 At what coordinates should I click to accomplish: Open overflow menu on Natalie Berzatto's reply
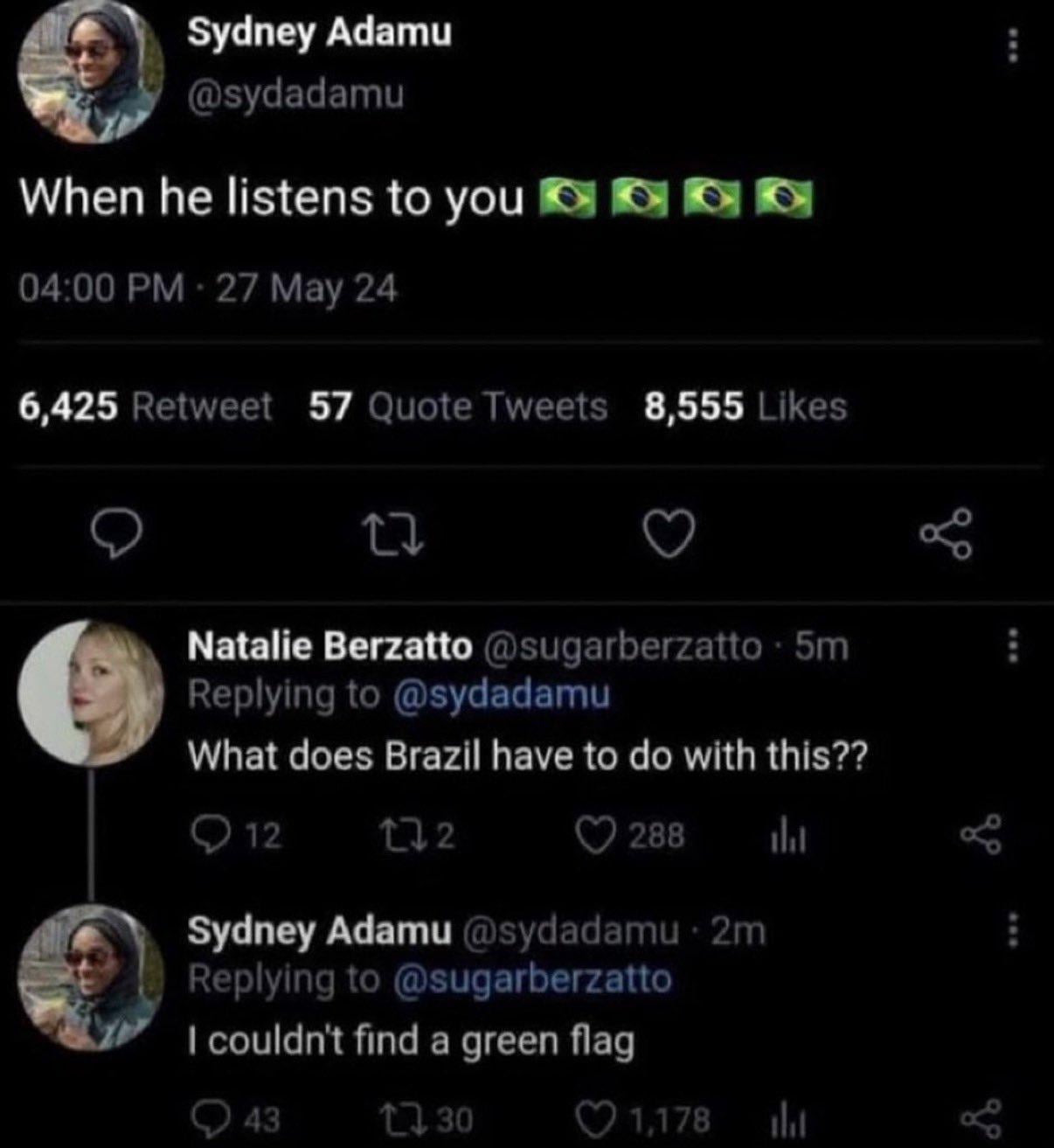coord(1011,647)
